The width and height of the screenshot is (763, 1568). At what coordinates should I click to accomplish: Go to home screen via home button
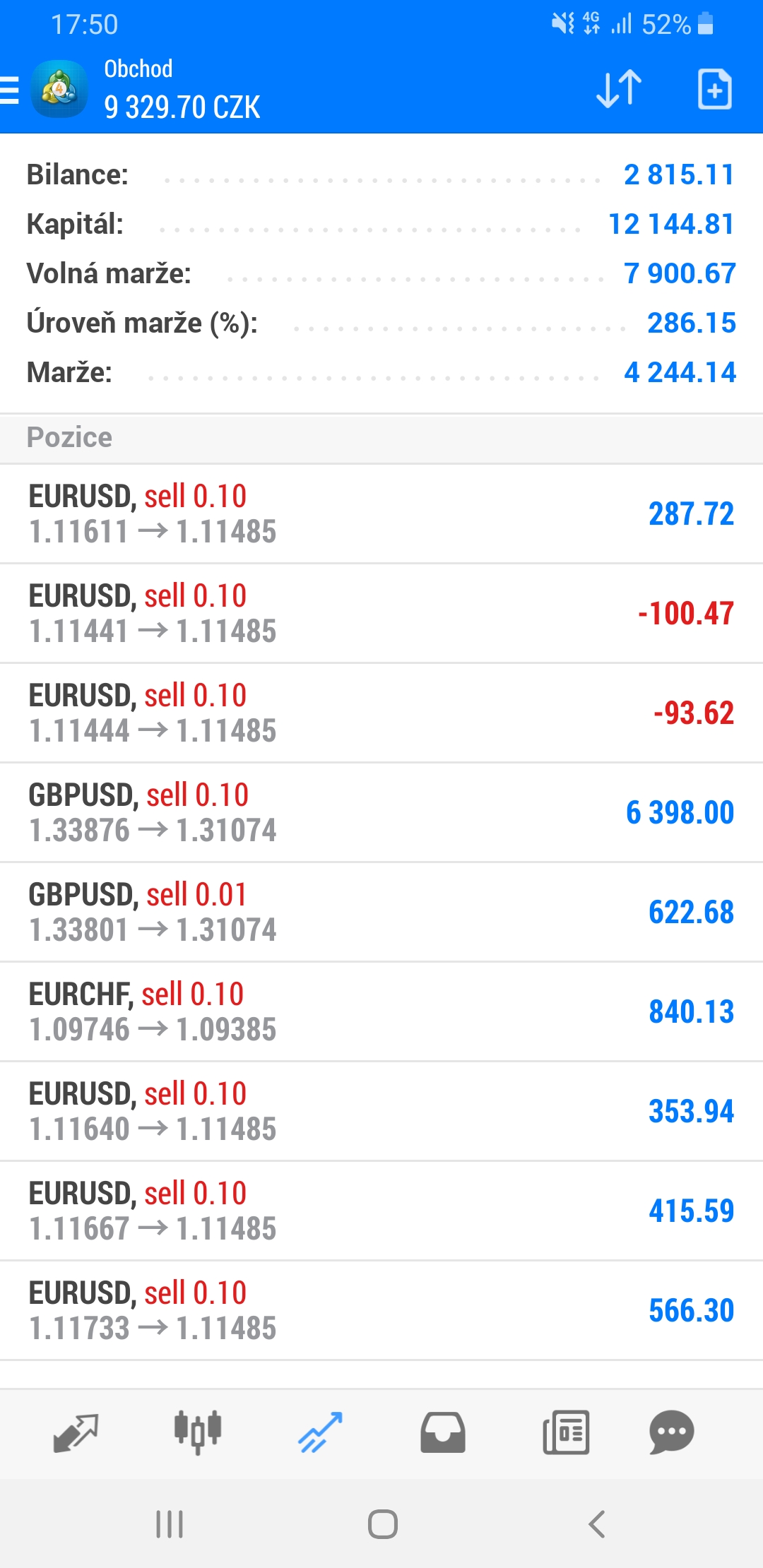pos(382,1524)
